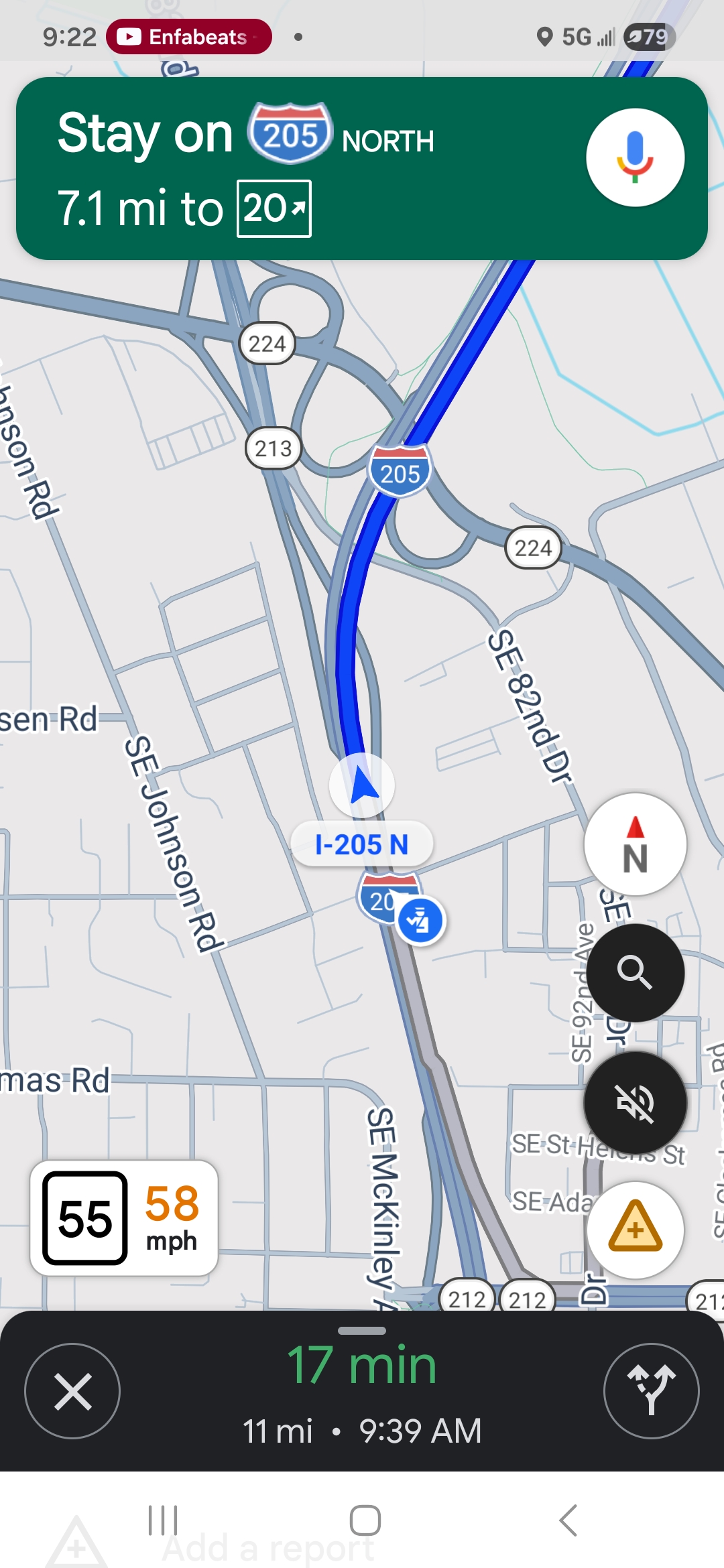Add a report with the warning icon
The width and height of the screenshot is (724, 1568).
tap(635, 1230)
